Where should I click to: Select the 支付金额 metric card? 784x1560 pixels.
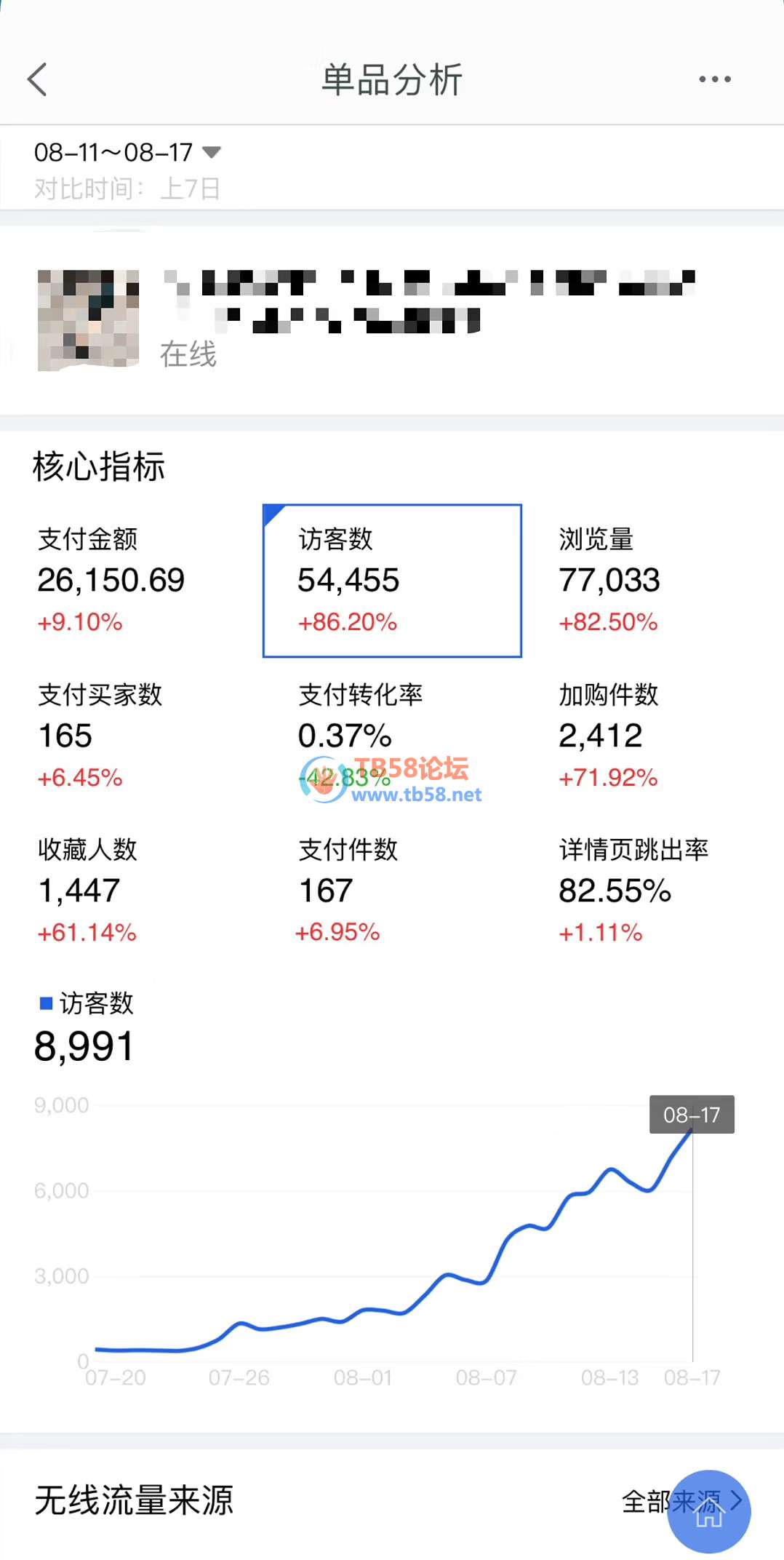131,581
